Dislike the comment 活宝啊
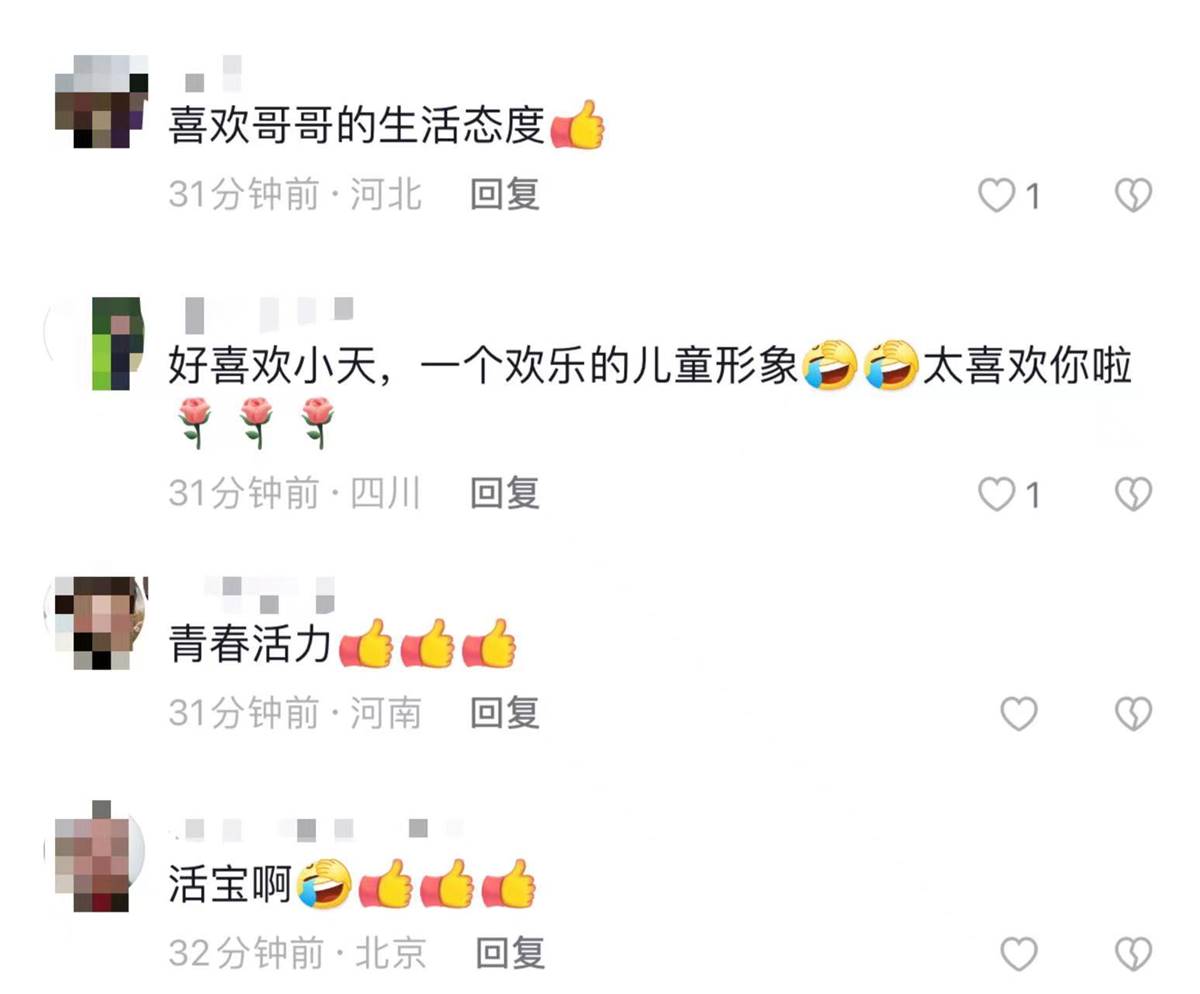This screenshot has height=994, width=1200. pos(1133,954)
